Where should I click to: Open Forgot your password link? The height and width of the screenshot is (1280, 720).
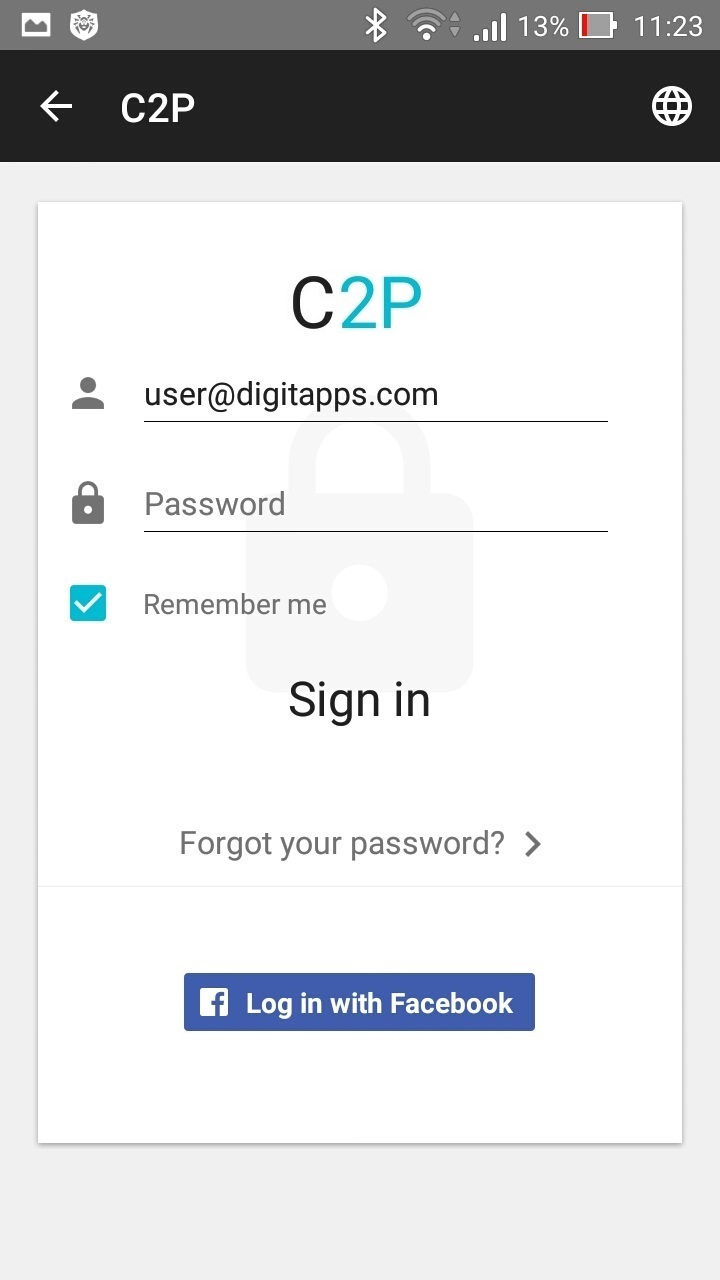point(360,844)
